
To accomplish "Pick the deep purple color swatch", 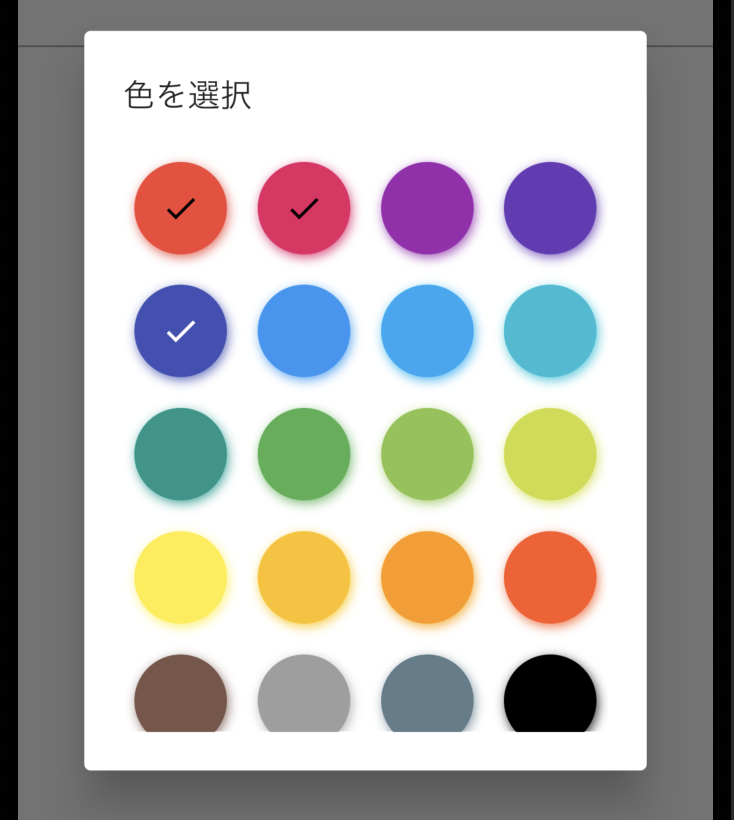I will 550,208.
